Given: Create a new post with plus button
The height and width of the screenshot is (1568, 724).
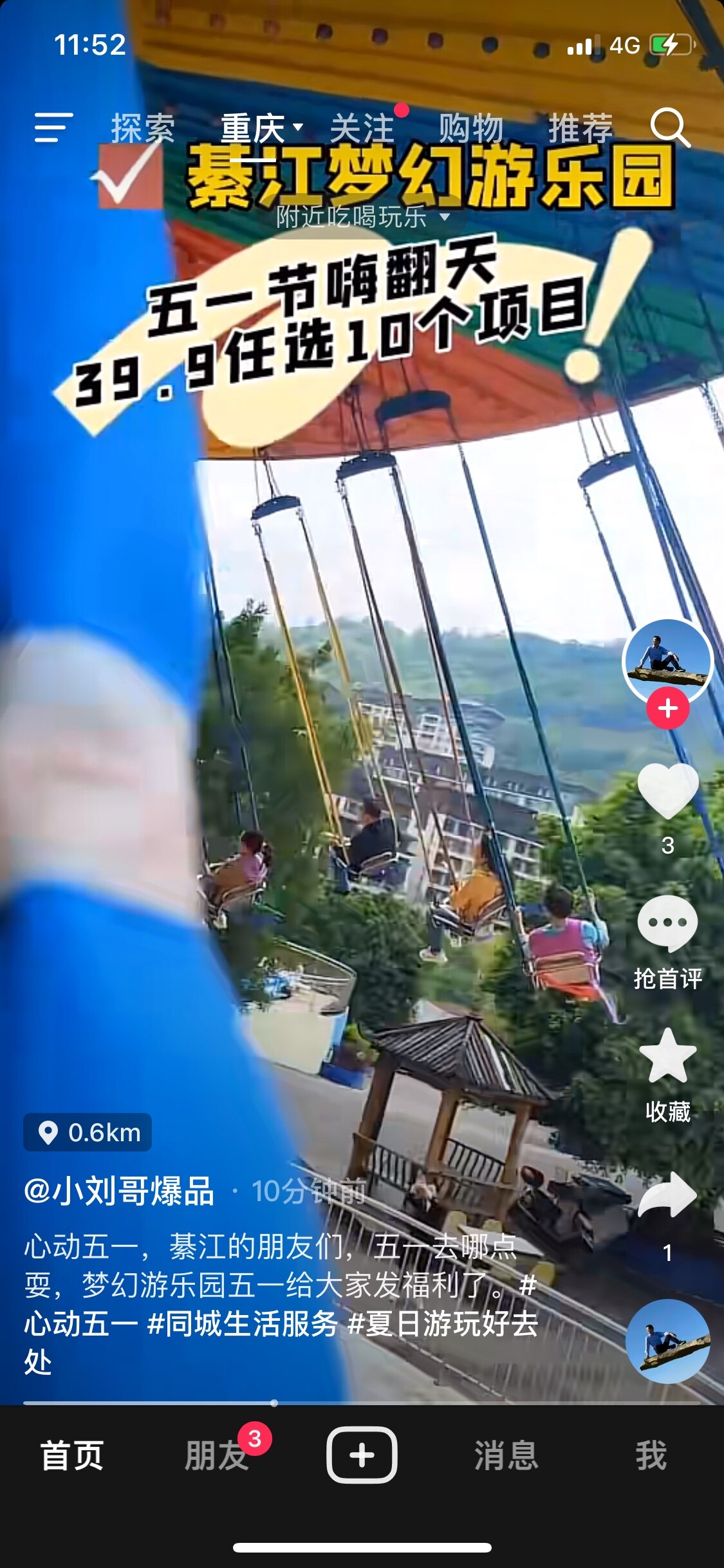Looking at the screenshot, I should pos(362,1455).
